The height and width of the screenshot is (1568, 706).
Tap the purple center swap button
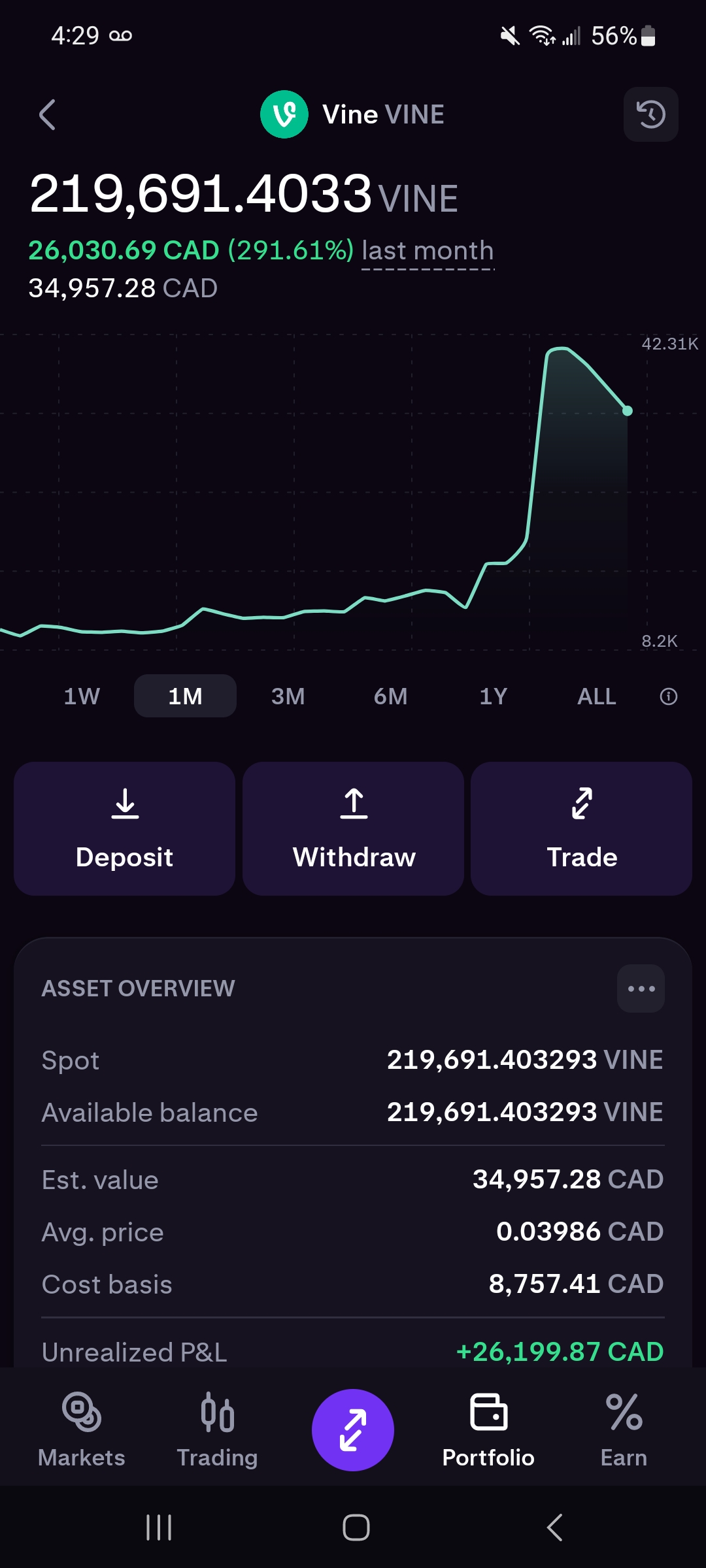(353, 1430)
